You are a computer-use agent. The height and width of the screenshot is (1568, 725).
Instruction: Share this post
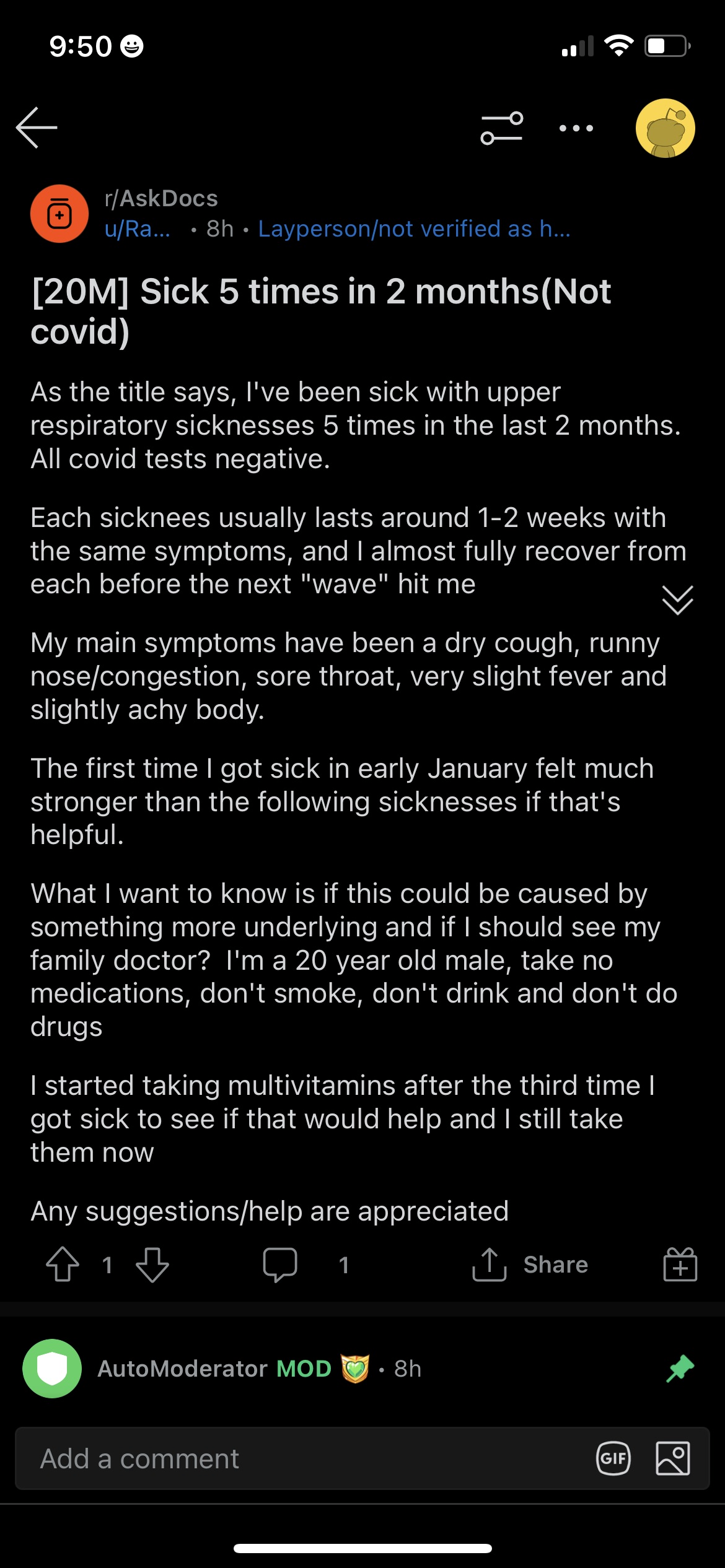click(530, 1265)
